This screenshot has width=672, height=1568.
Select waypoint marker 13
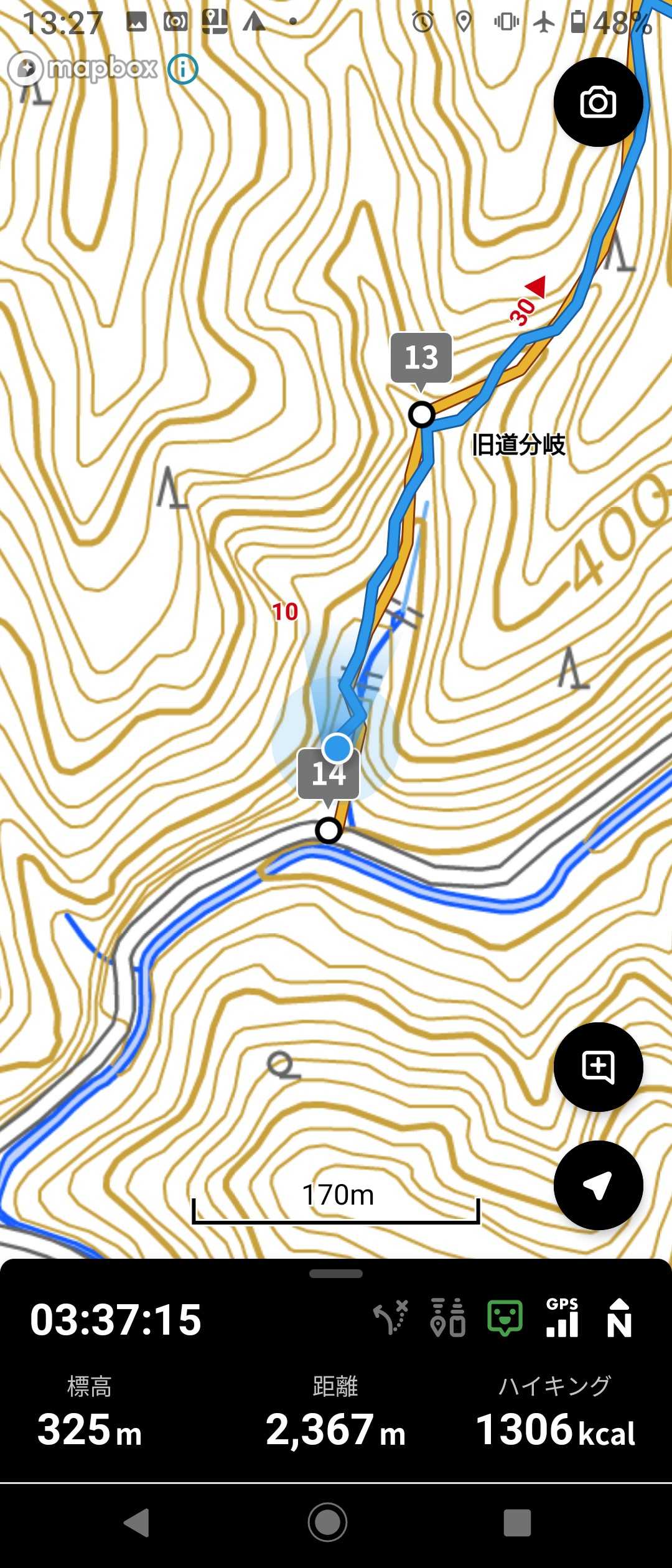pos(421,358)
